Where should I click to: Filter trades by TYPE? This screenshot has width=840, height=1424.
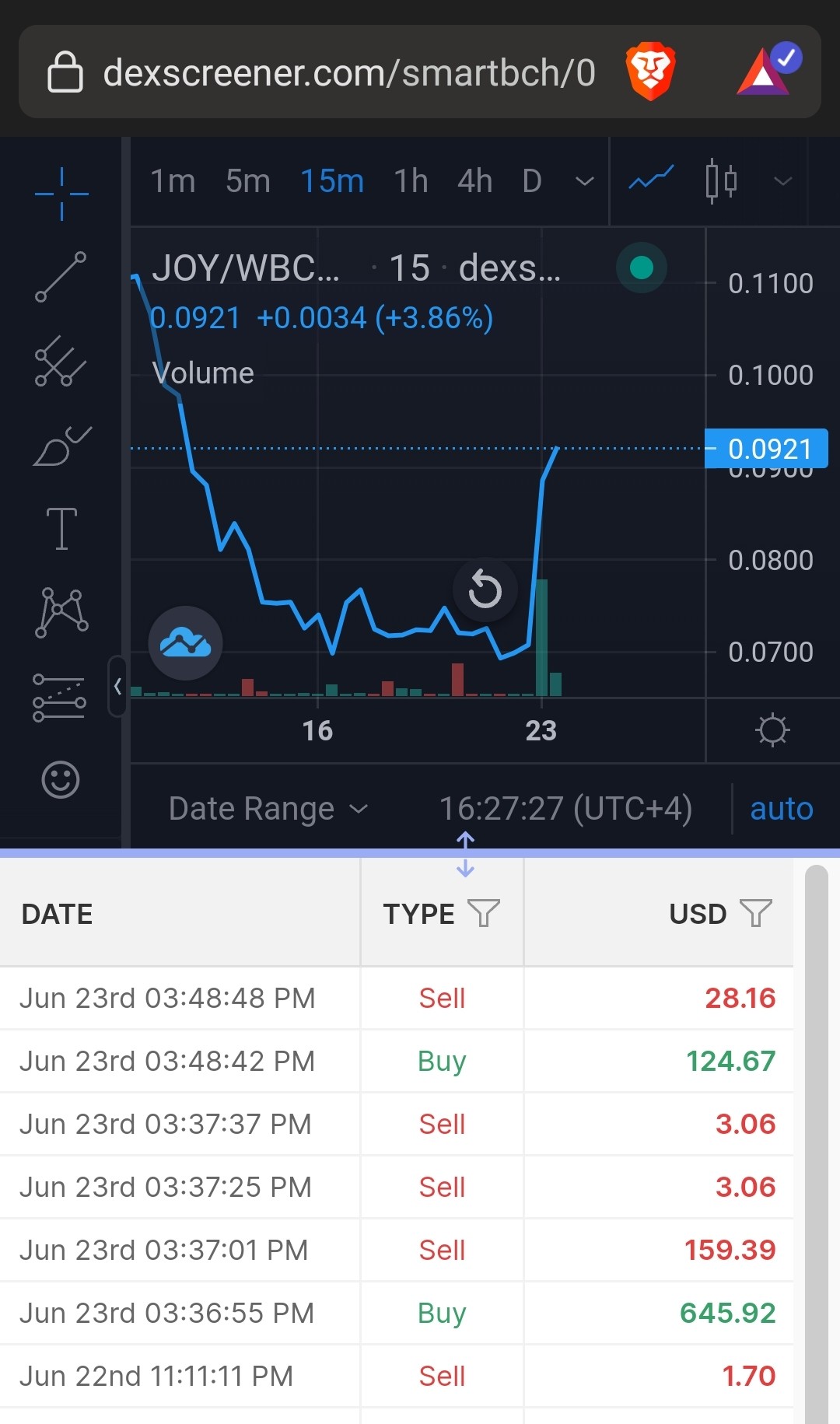[x=484, y=913]
